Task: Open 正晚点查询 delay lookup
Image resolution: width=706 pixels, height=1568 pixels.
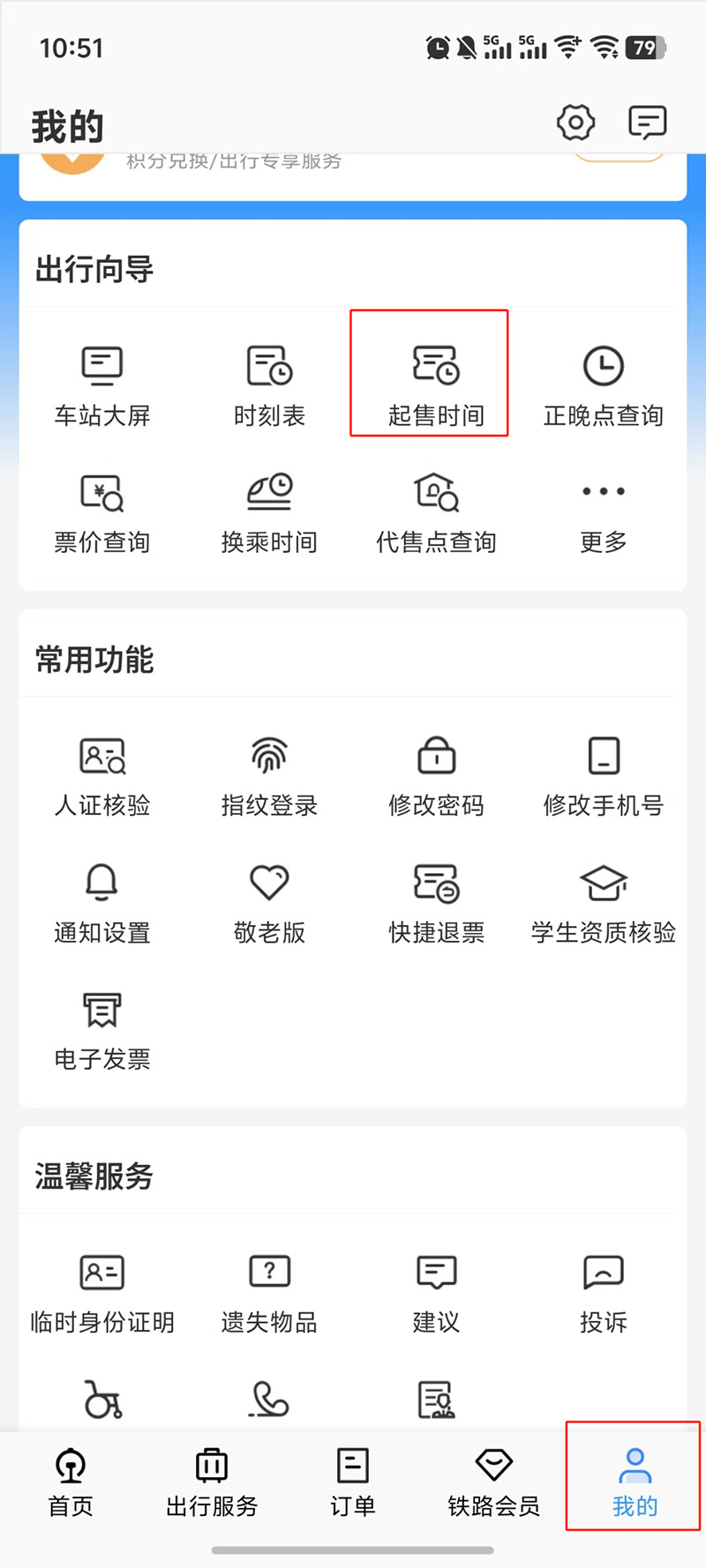Action: (603, 385)
